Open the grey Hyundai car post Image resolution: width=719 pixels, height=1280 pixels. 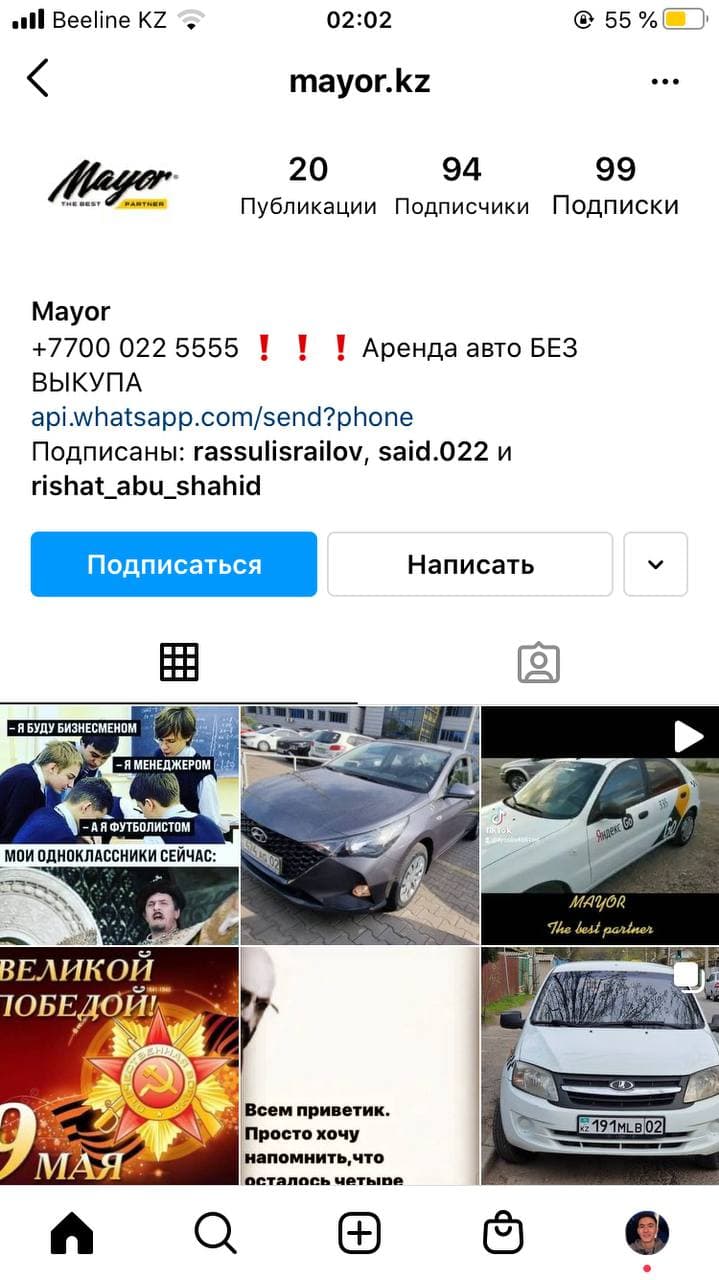coord(360,825)
